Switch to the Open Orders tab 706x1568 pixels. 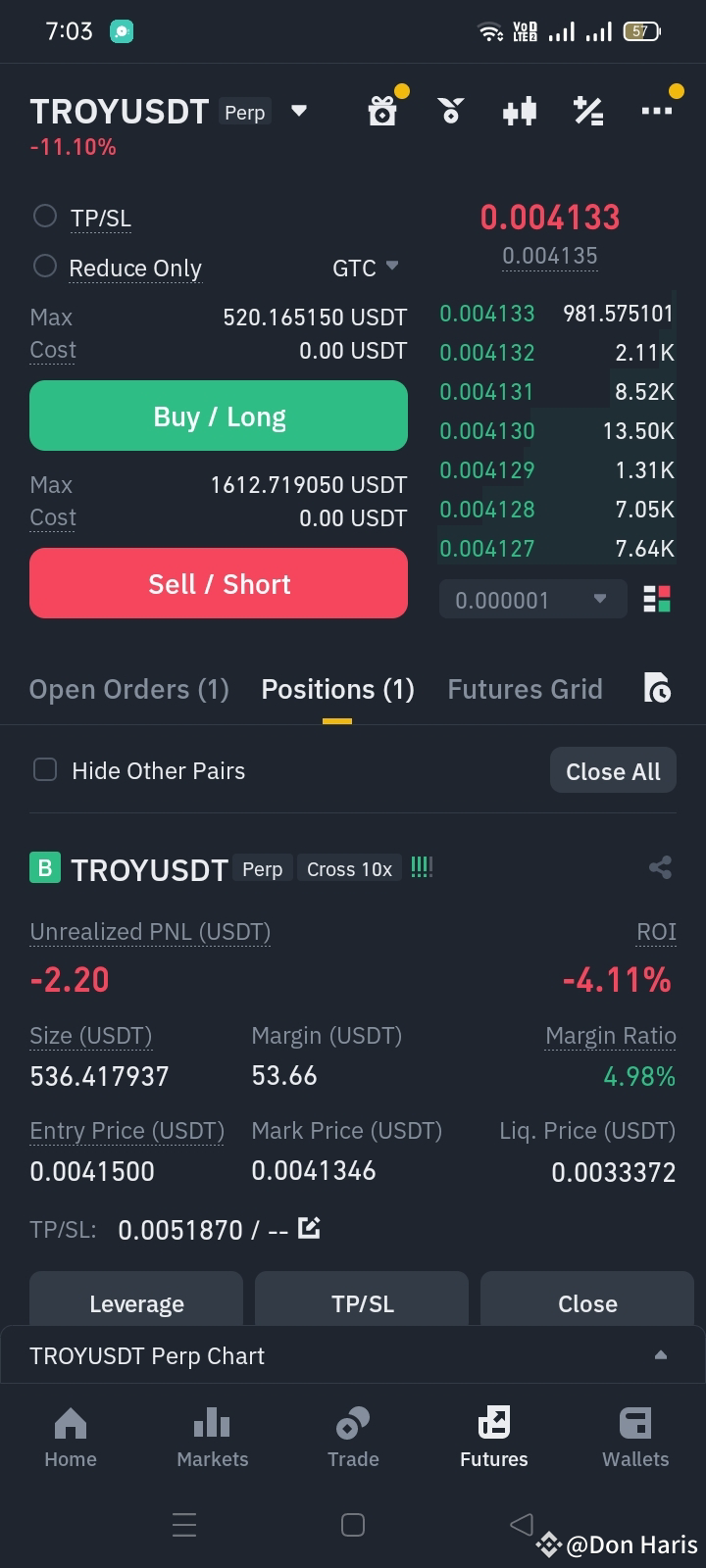pyautogui.click(x=128, y=689)
